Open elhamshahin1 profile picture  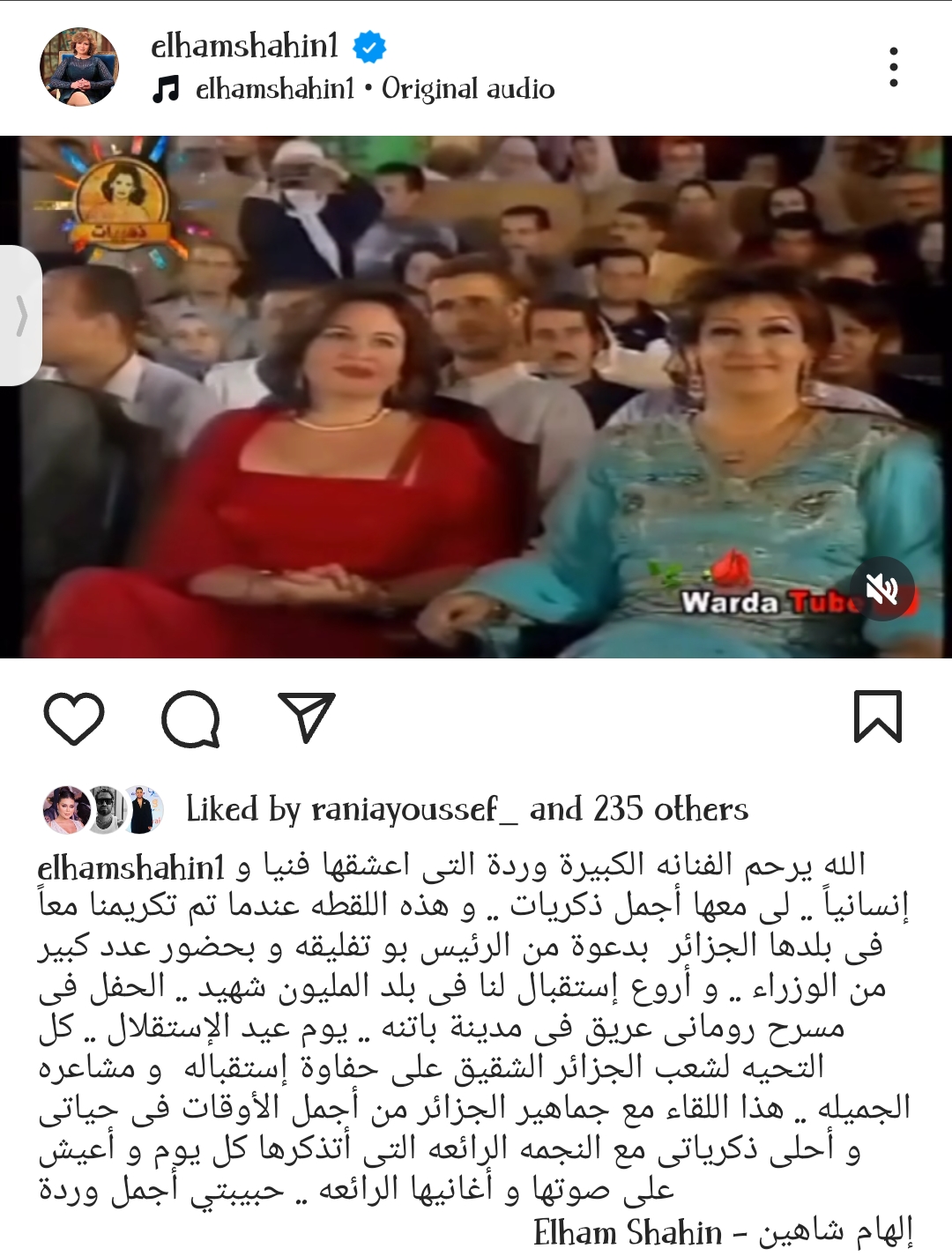pos(78,67)
